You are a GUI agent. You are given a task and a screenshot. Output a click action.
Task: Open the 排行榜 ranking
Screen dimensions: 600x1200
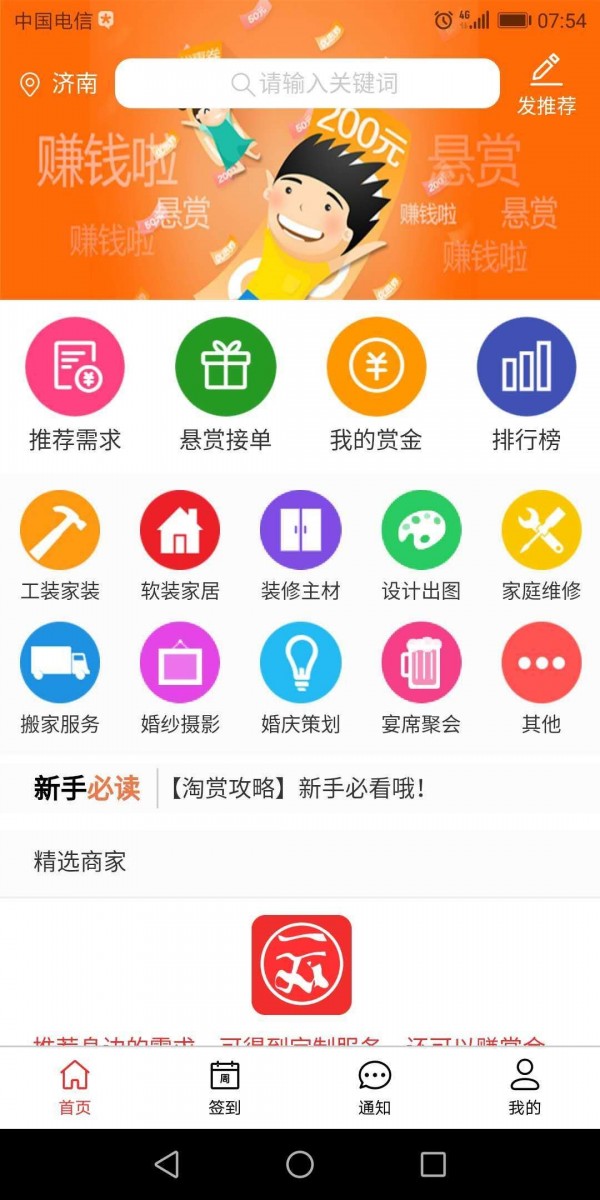coord(526,383)
